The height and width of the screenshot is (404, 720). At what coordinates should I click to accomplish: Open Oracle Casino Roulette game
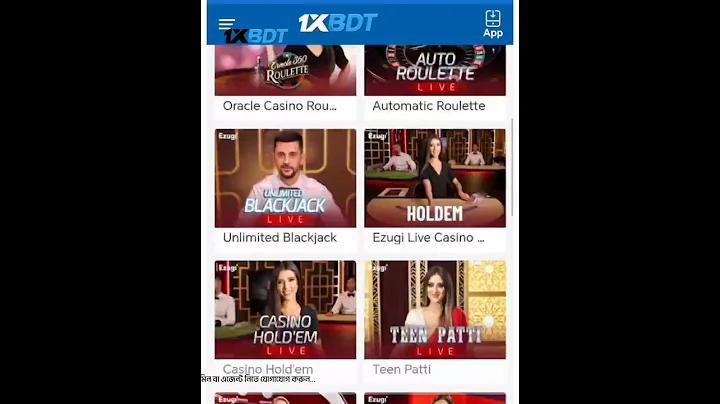(x=285, y=70)
